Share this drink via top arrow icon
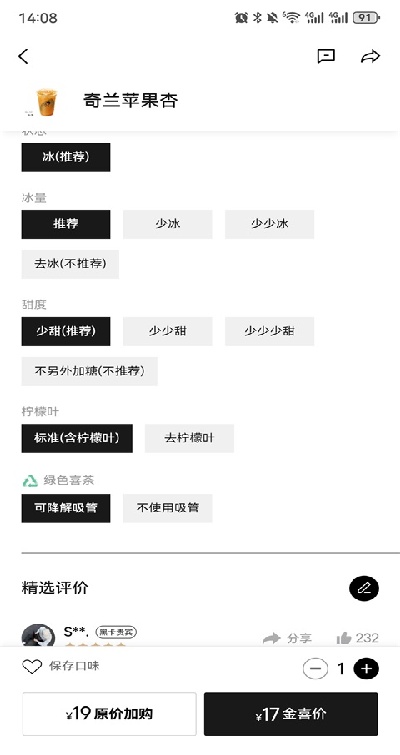The height and width of the screenshot is (755, 400). [x=370, y=56]
